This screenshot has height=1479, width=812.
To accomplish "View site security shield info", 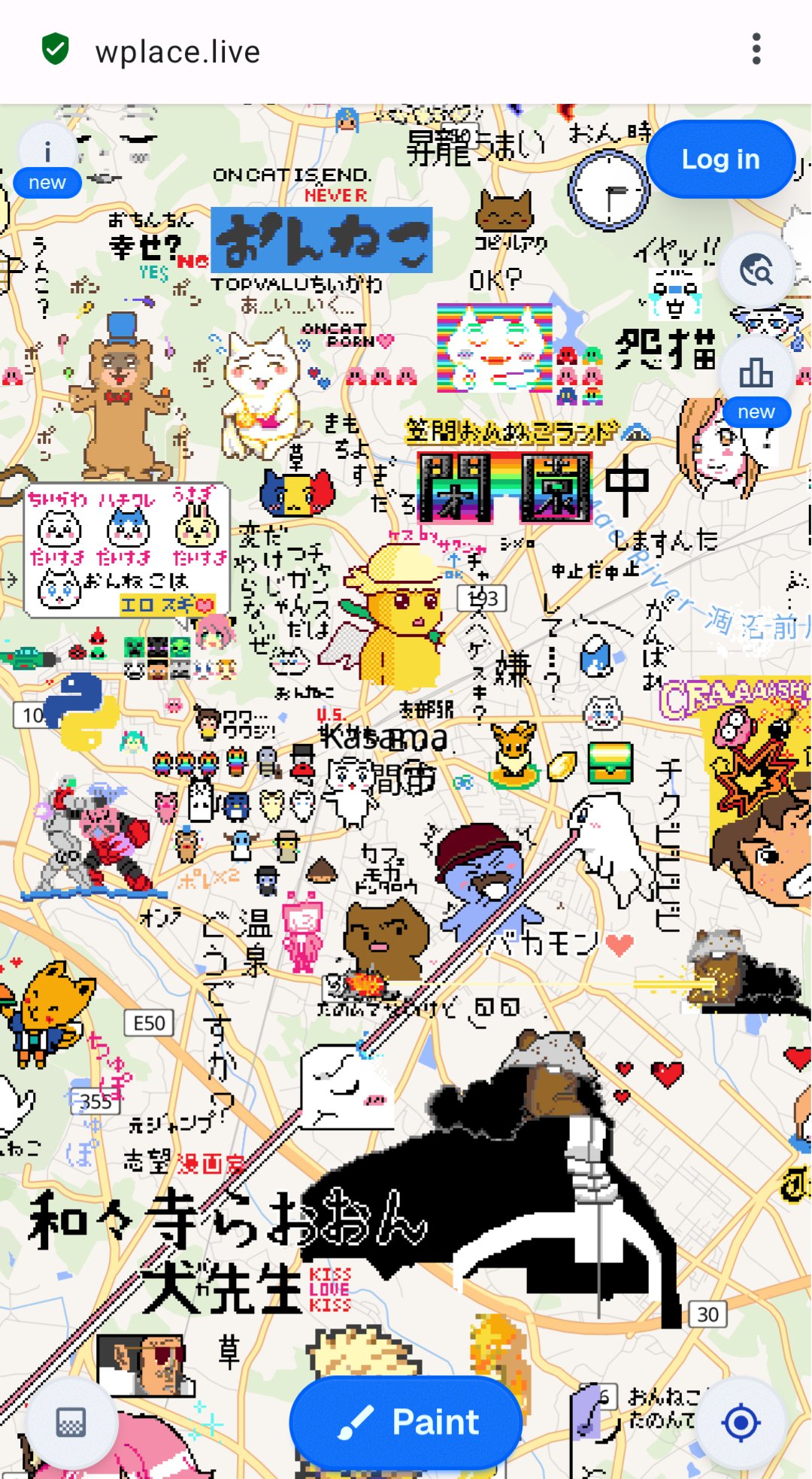I will [x=56, y=50].
